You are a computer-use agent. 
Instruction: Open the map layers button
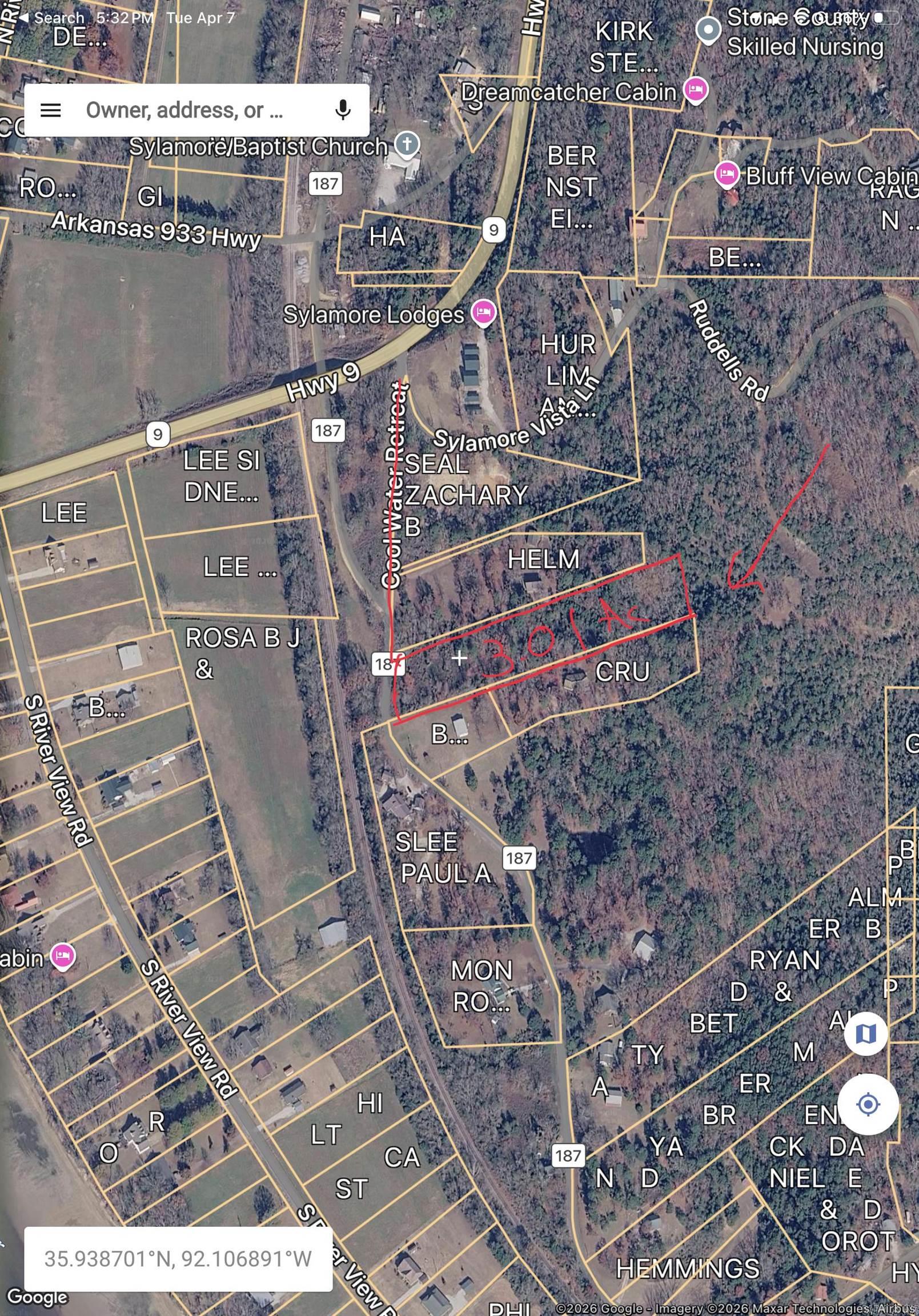[x=866, y=1033]
